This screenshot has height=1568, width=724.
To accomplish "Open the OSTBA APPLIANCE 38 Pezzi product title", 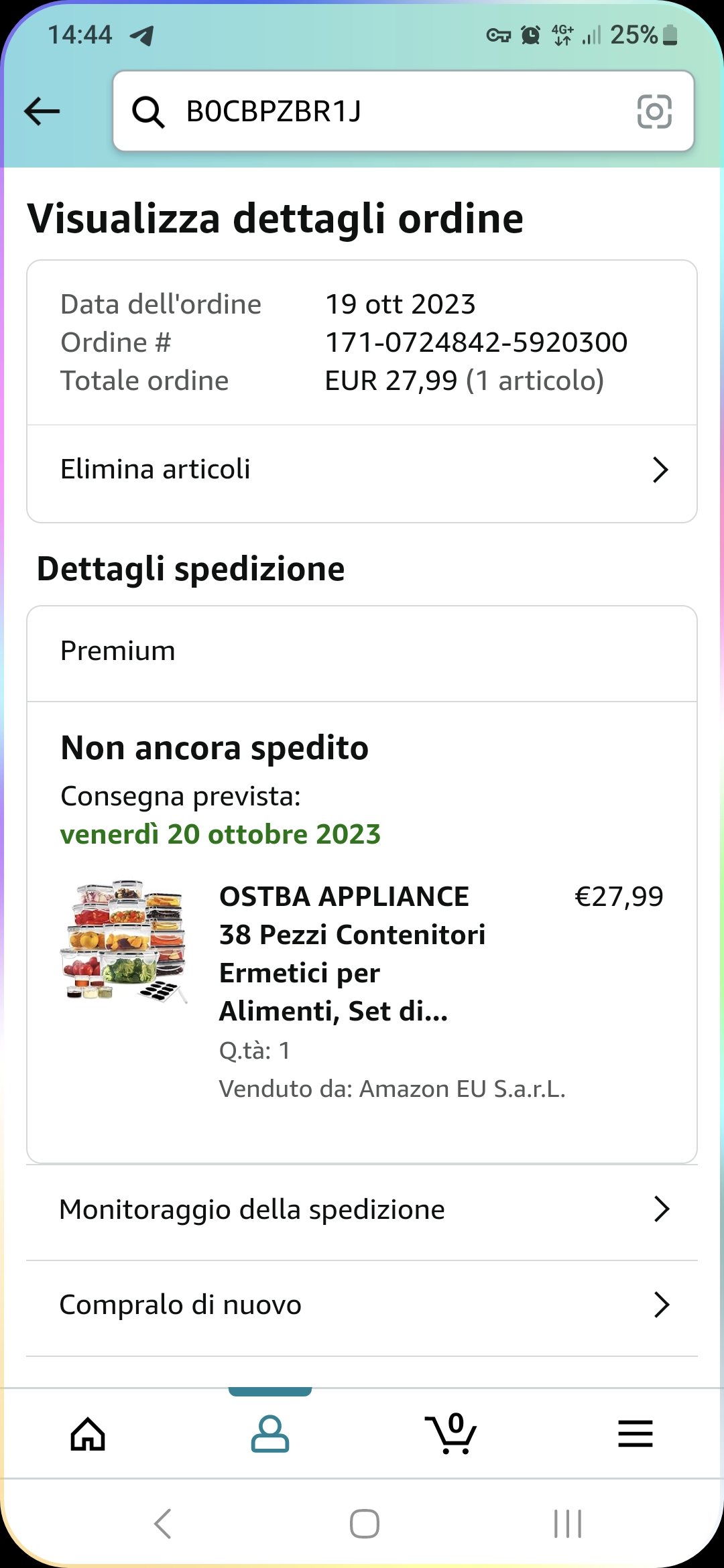I will (x=352, y=953).
